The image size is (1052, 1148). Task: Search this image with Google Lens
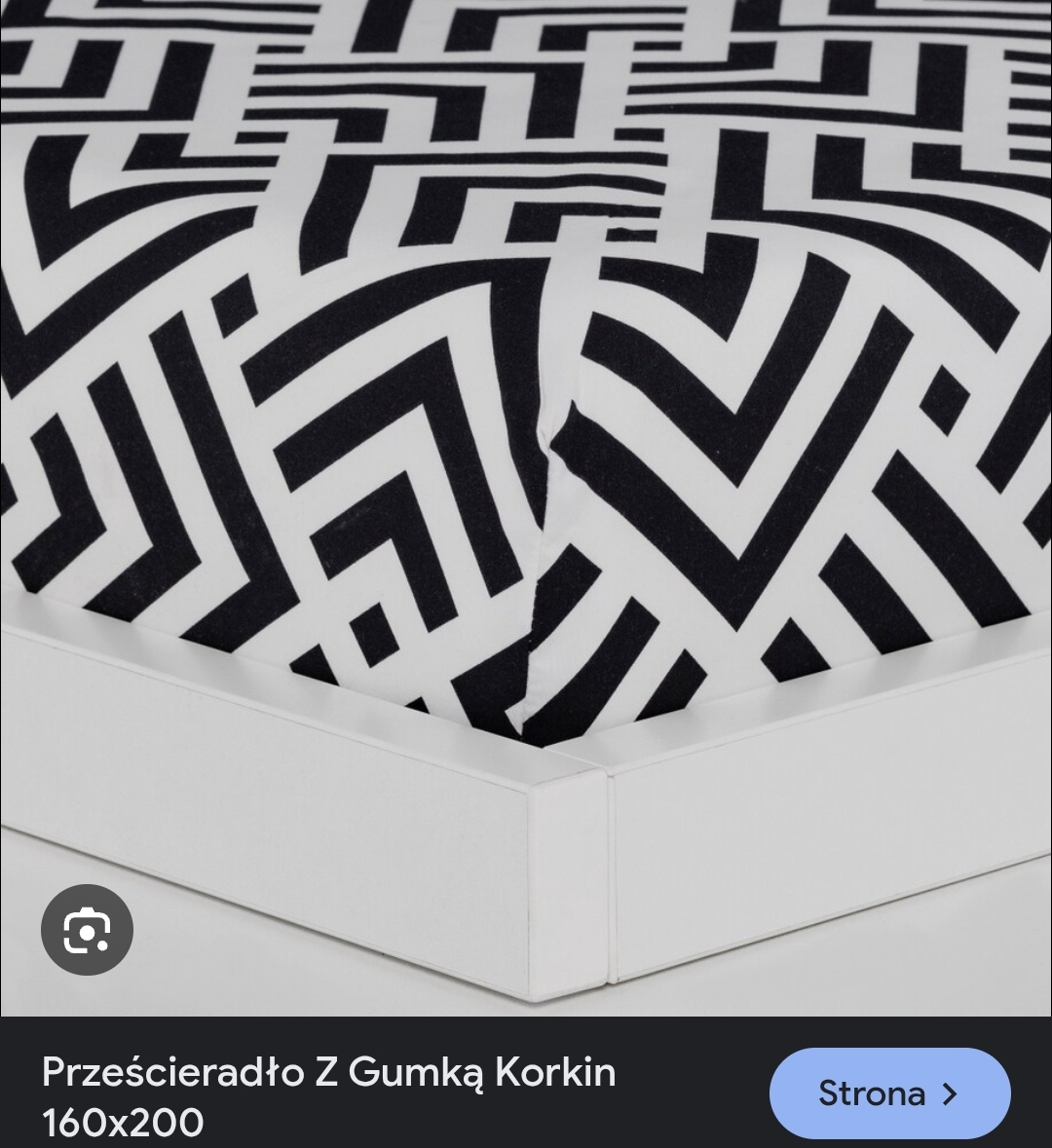pos(87,930)
